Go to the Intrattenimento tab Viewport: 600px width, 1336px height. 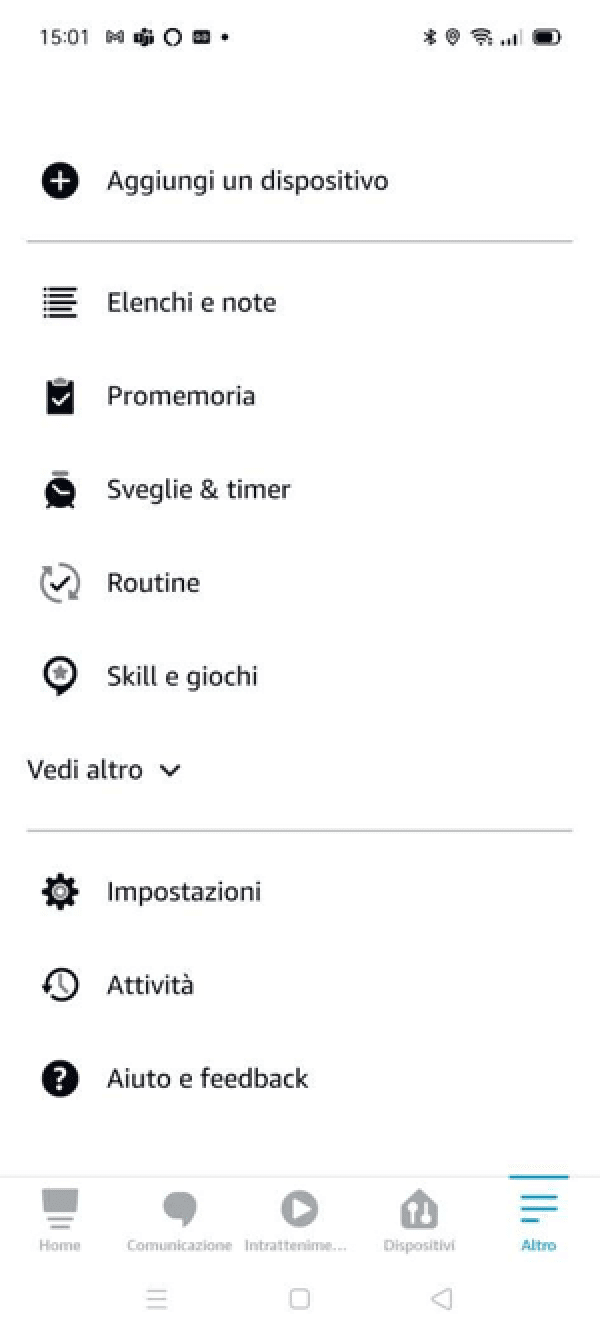[297, 1221]
